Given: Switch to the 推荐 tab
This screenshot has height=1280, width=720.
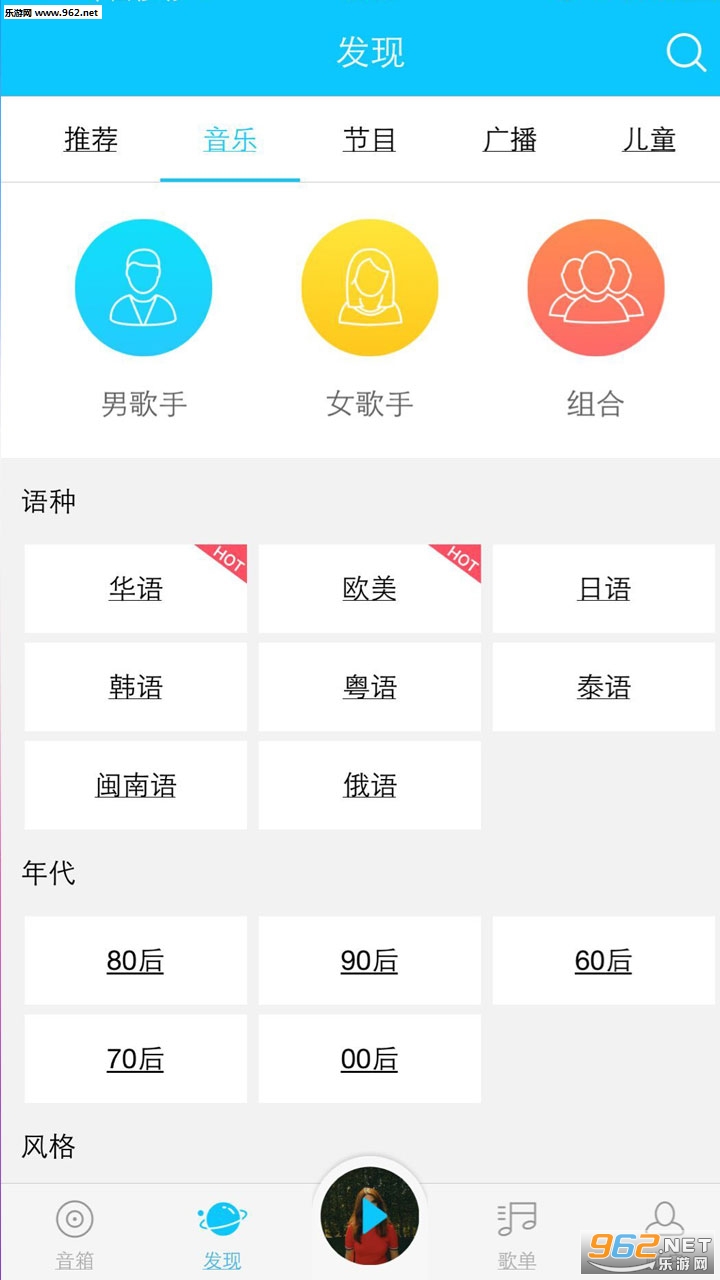Looking at the screenshot, I should pyautogui.click(x=91, y=140).
